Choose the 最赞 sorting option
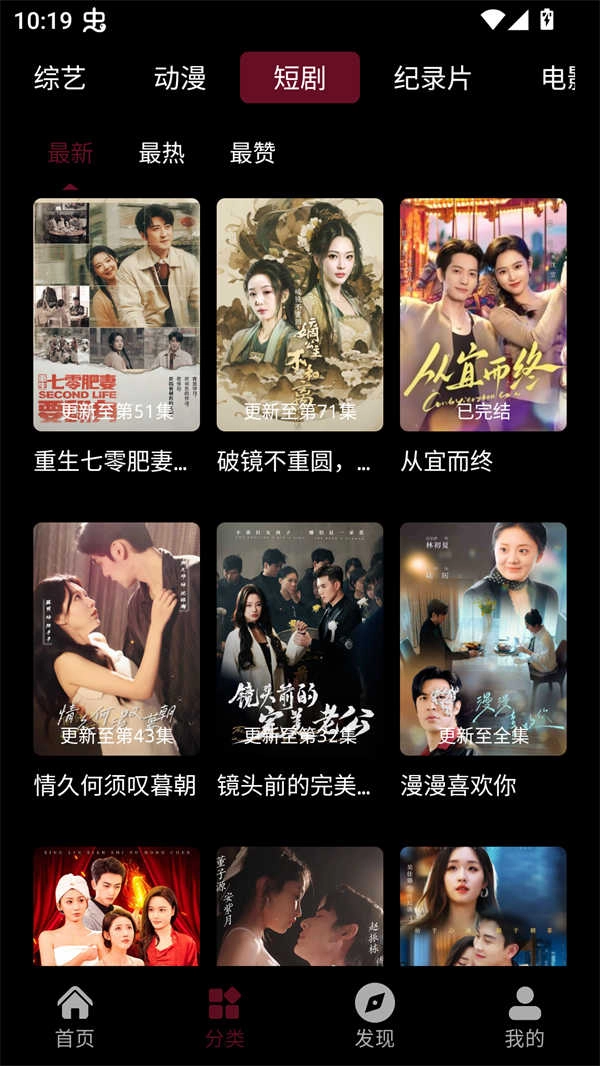Viewport: 600px width, 1066px height. point(252,153)
